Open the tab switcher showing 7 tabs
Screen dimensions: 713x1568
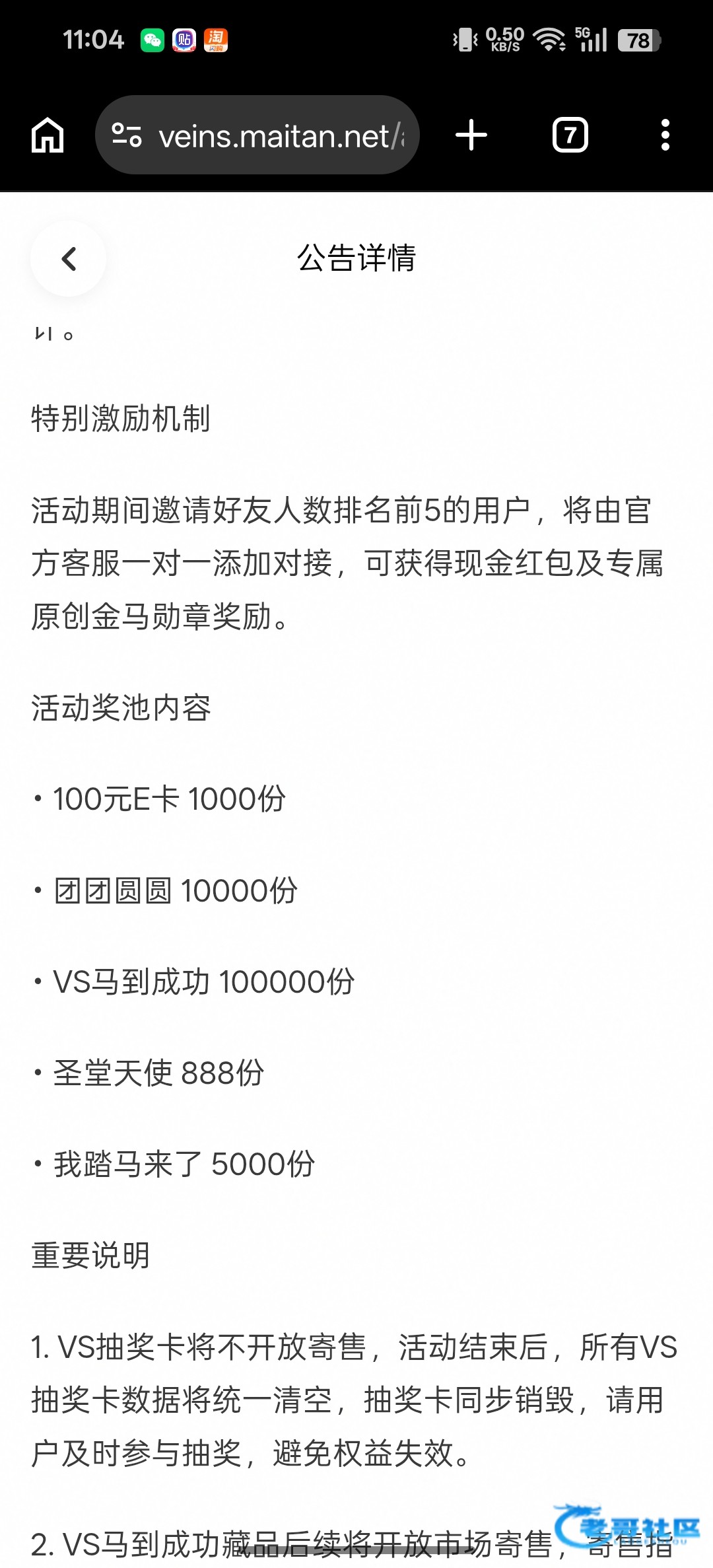click(x=570, y=135)
